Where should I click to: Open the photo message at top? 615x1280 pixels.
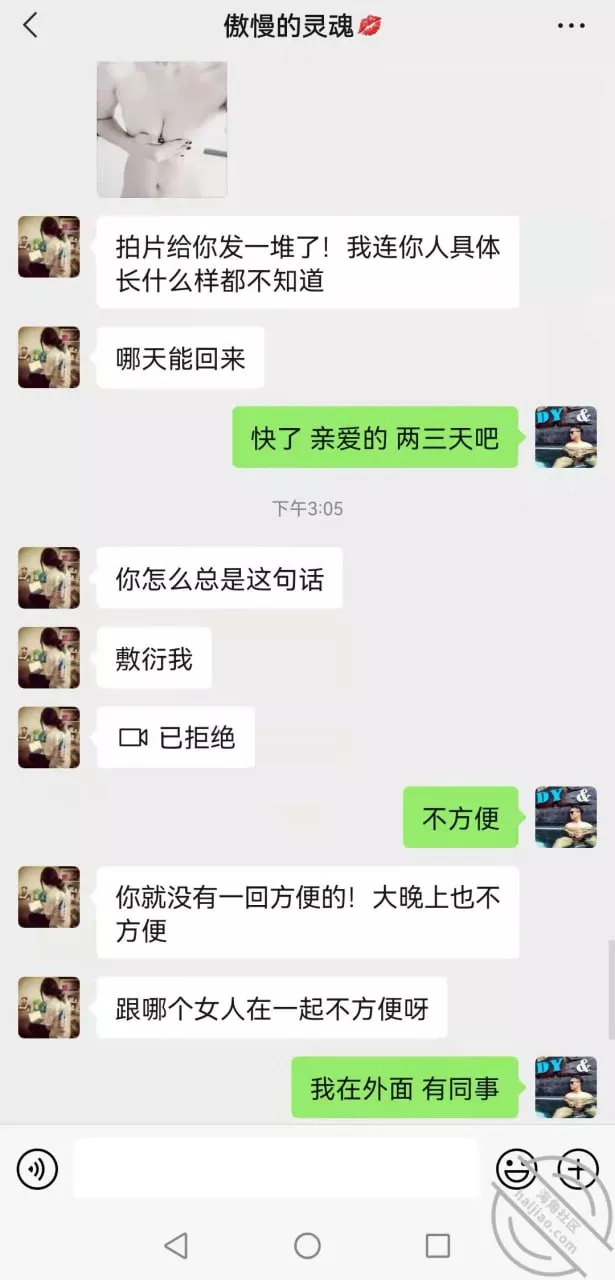click(162, 129)
